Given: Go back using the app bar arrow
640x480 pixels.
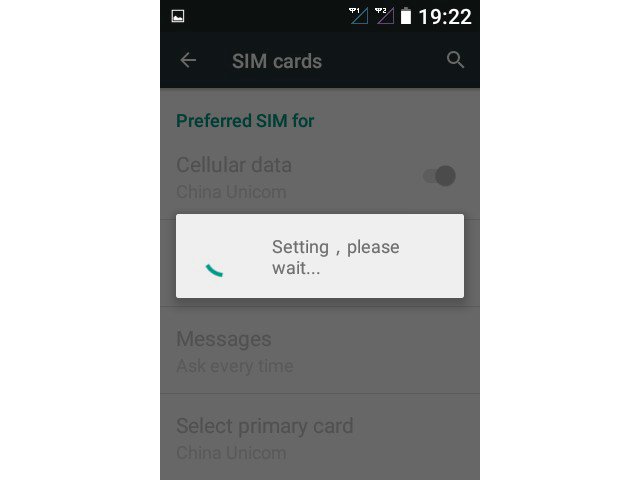Looking at the screenshot, I should pos(188,61).
